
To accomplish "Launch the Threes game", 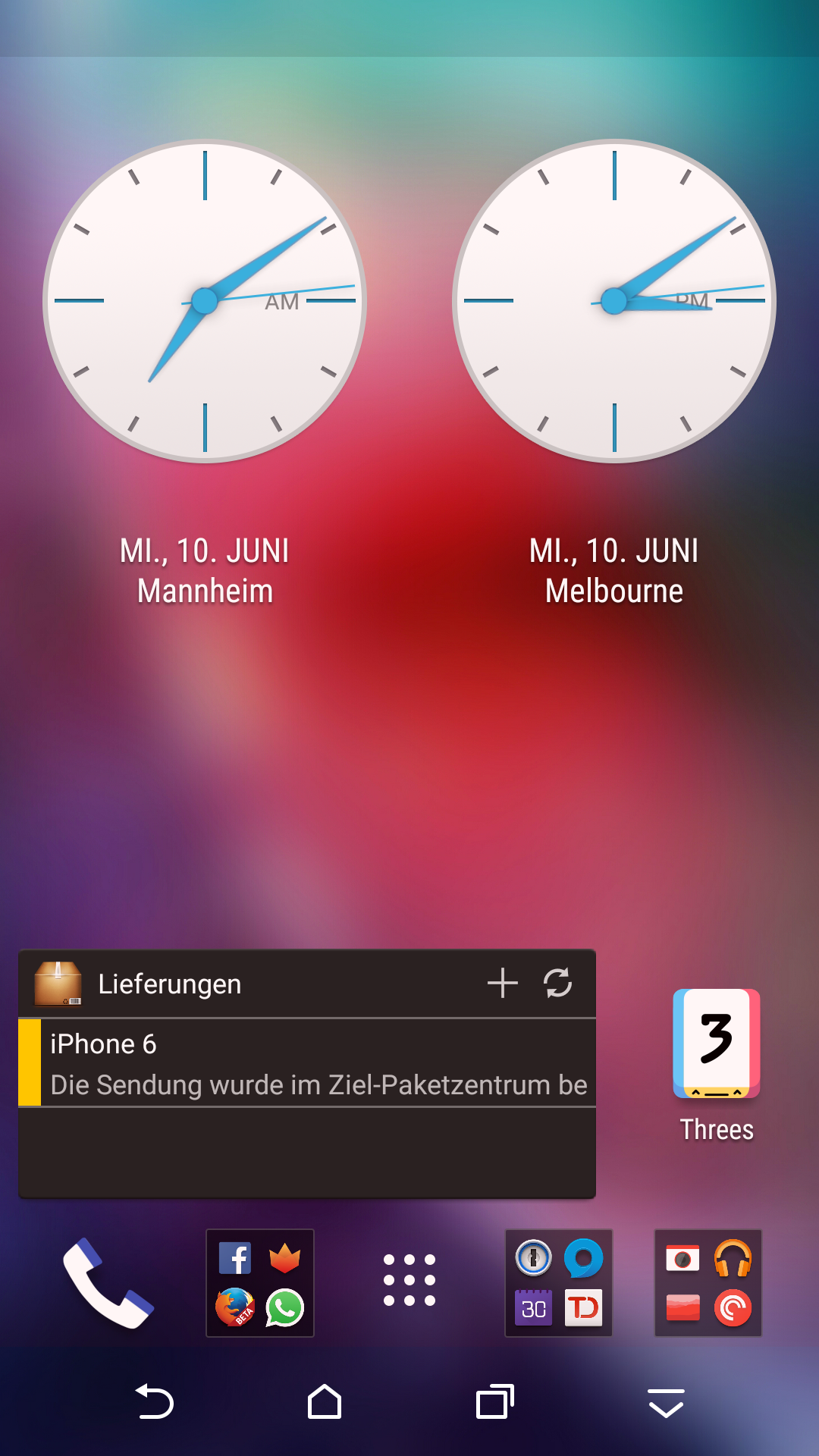I will 717,1044.
